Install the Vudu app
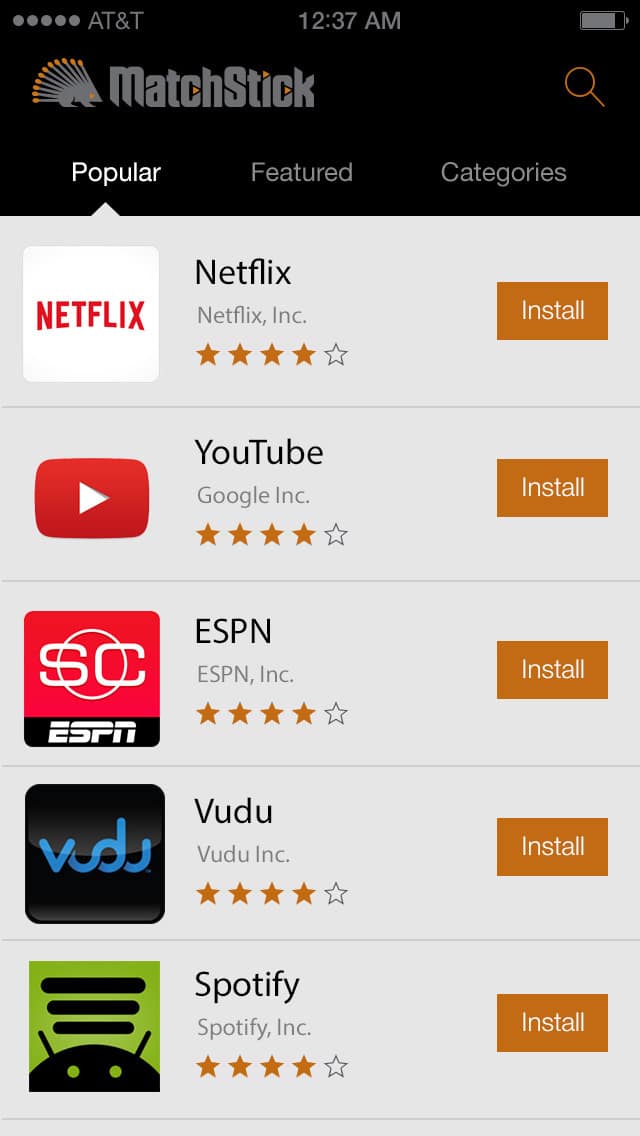 pos(552,846)
